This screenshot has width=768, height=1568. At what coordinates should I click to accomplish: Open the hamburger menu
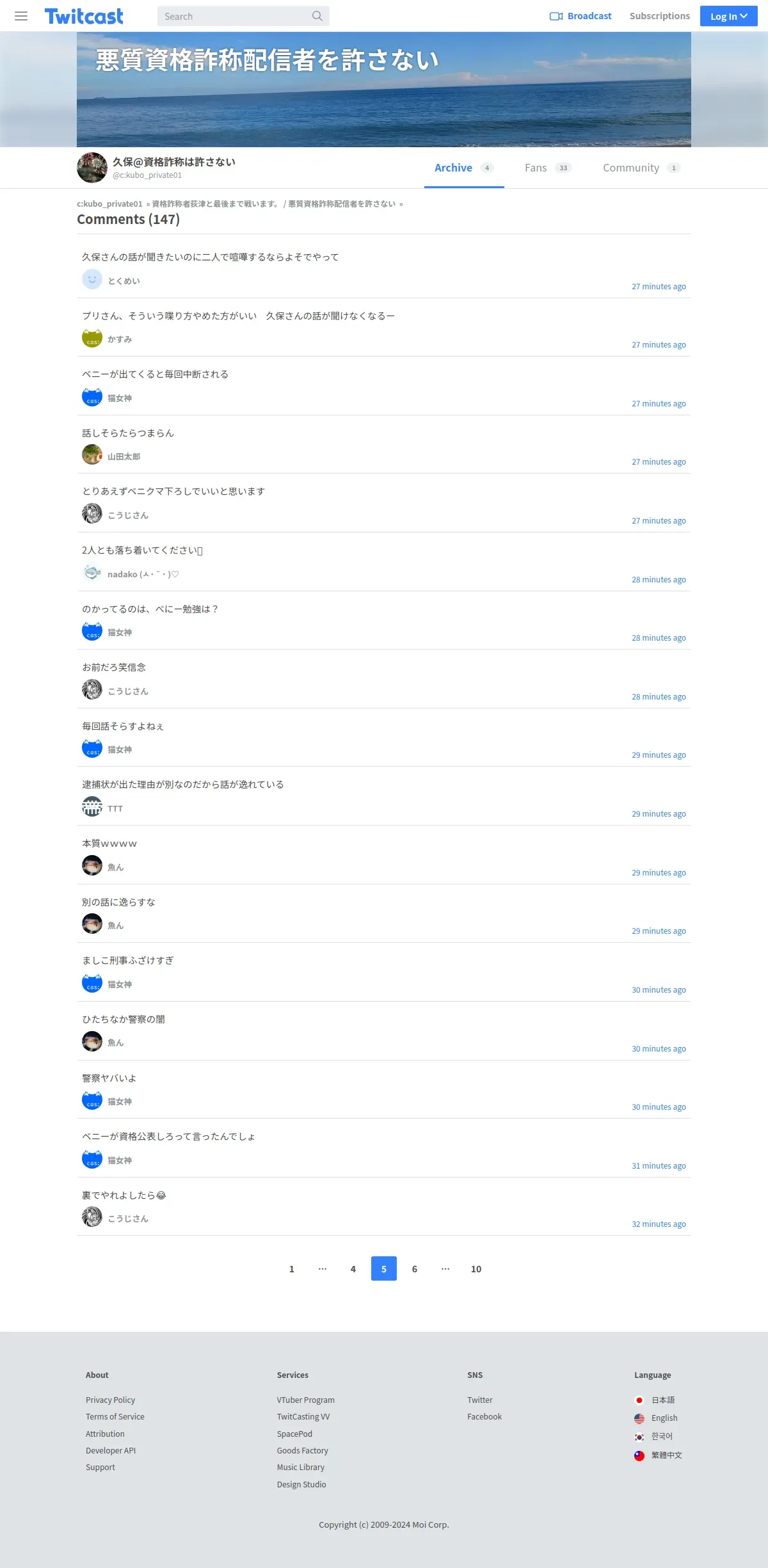point(21,16)
